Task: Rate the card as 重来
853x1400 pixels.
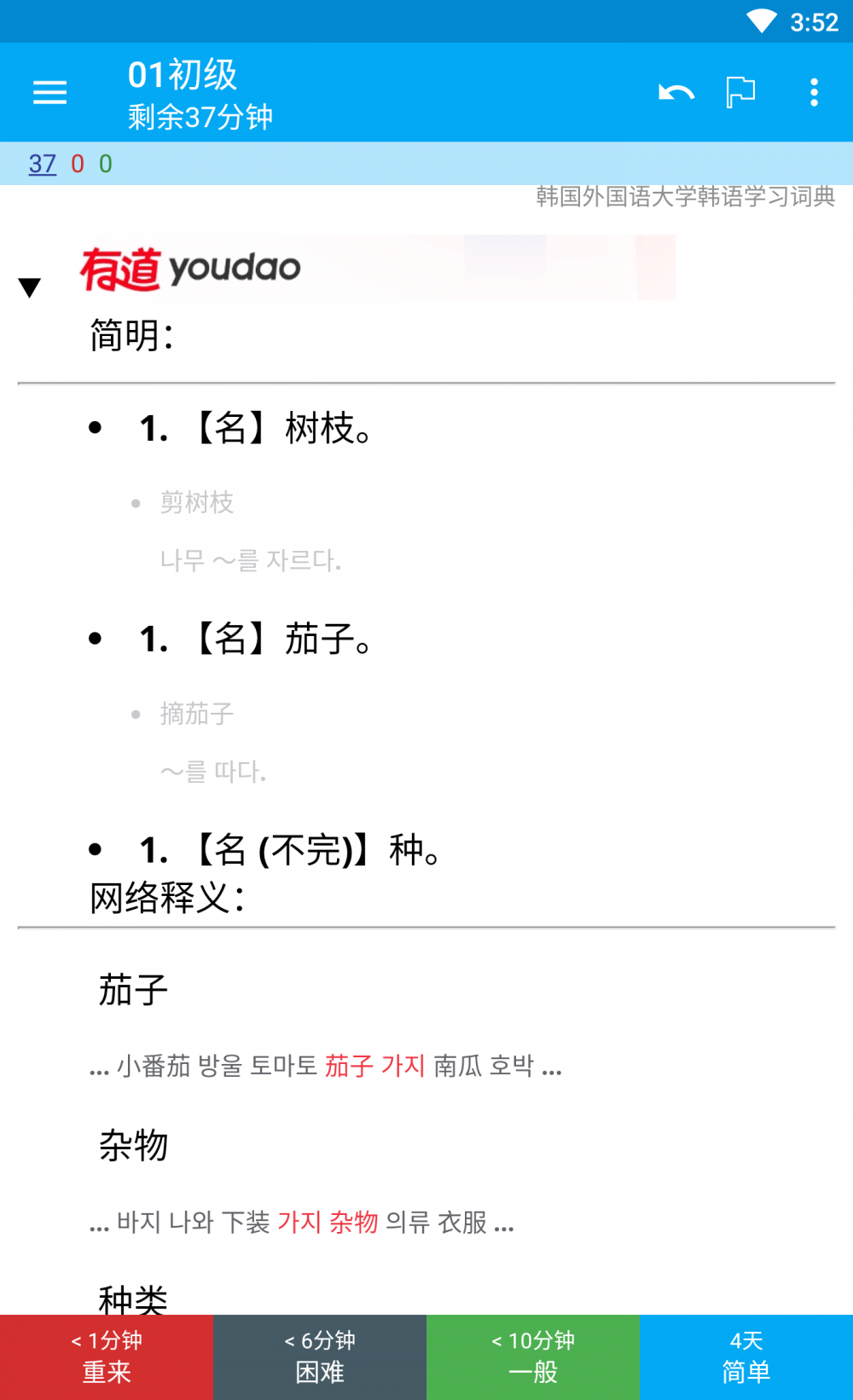Action: [107, 1357]
